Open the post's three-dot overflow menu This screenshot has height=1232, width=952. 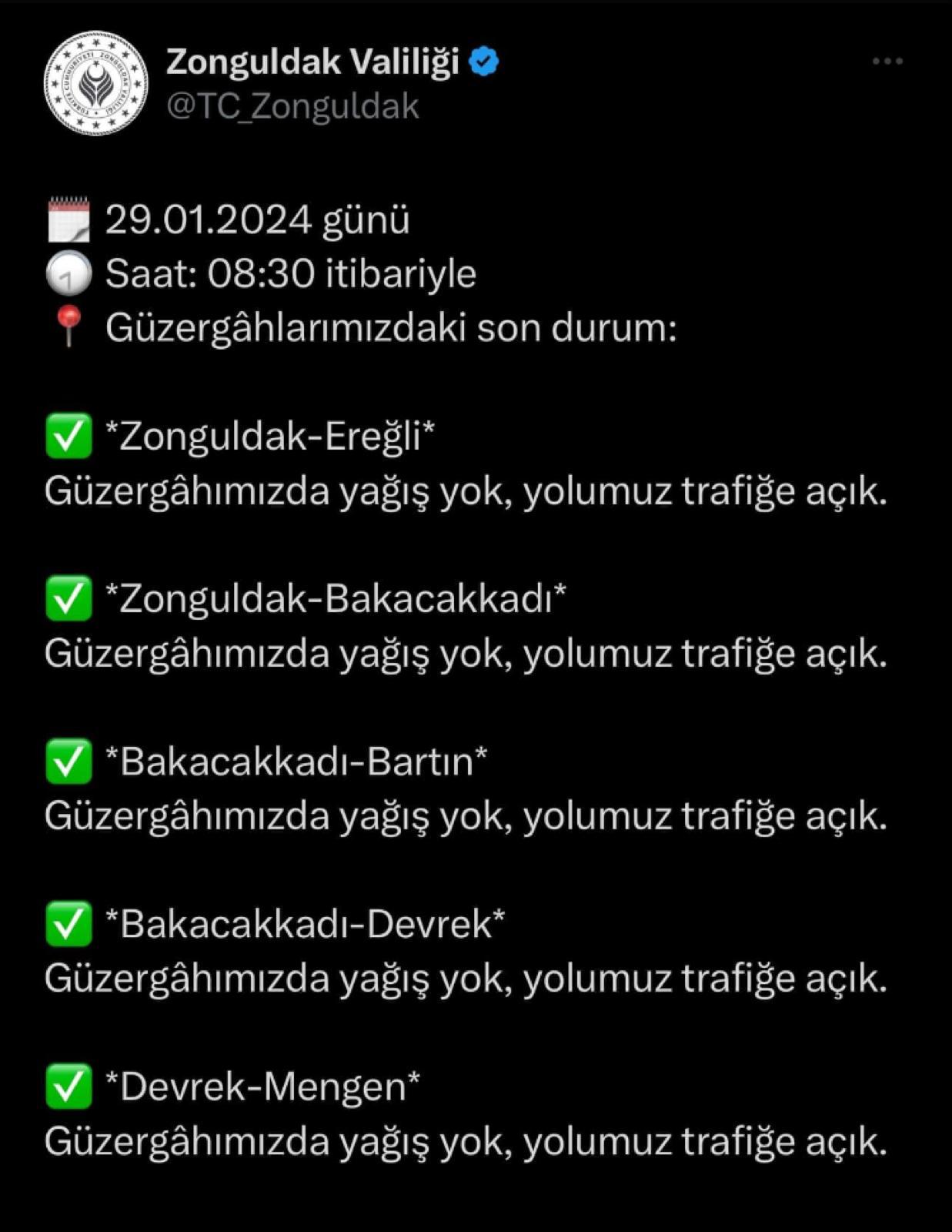[887, 62]
